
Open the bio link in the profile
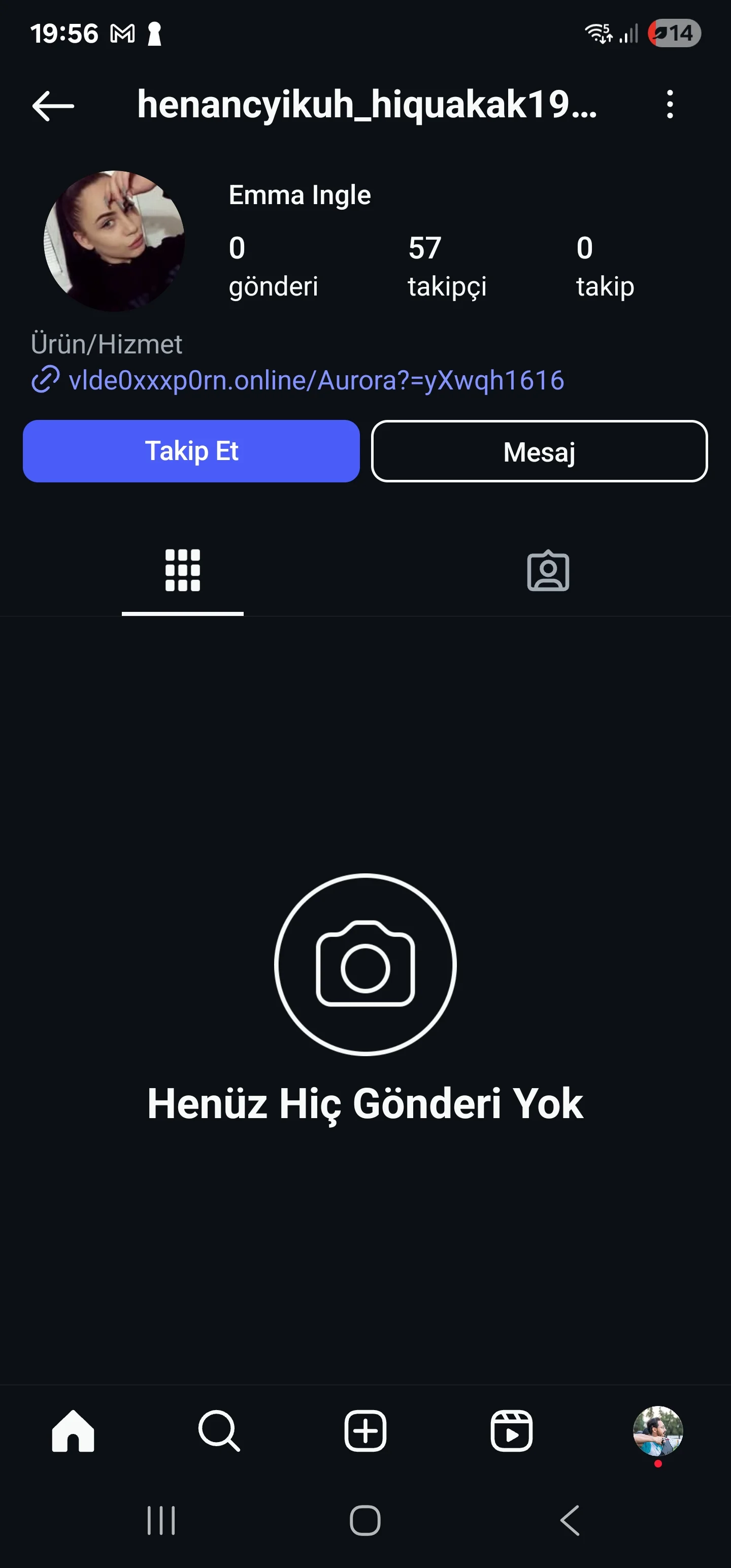pyautogui.click(x=316, y=380)
